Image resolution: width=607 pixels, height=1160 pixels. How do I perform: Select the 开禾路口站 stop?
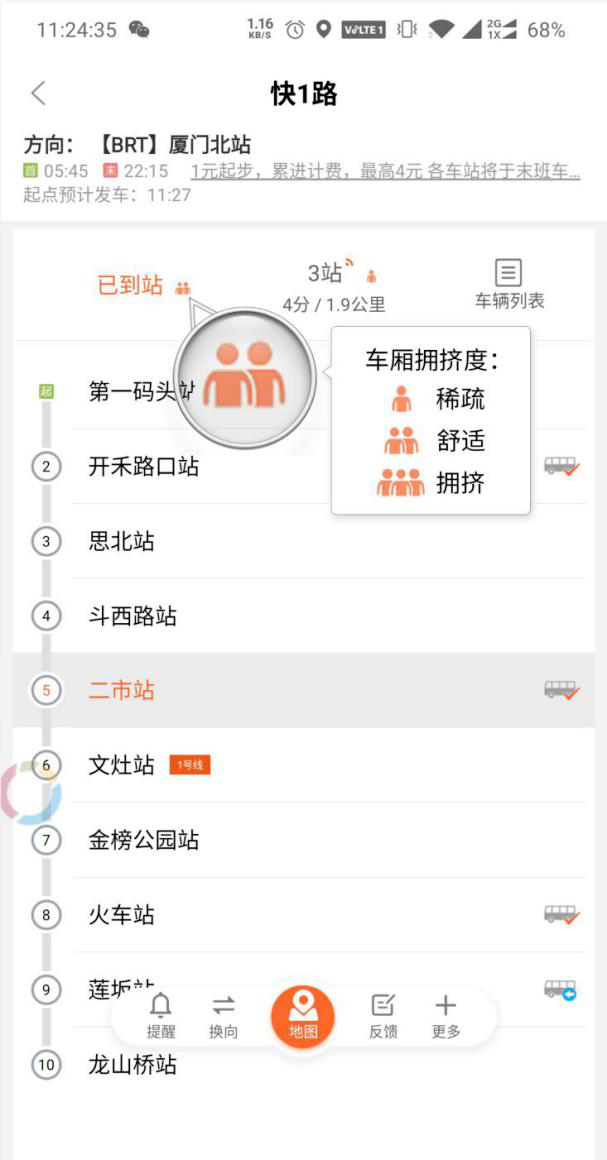[304, 467]
